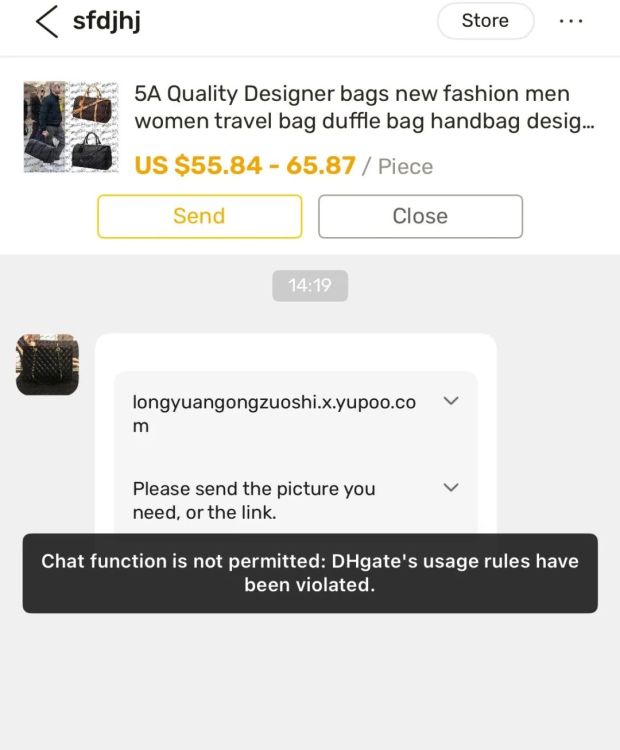Go back from the sfdjhj chat

46,21
